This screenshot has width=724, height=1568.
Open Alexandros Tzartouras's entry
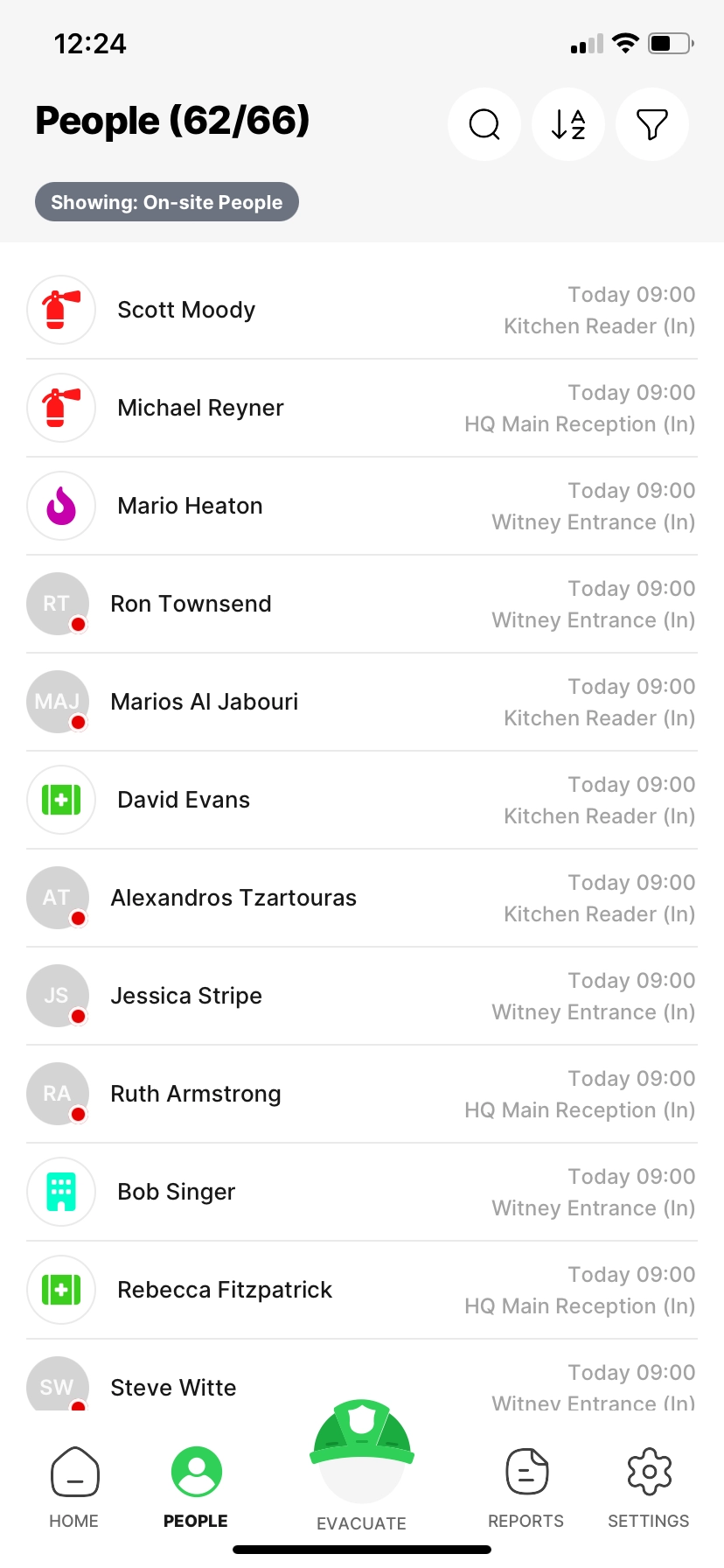tap(362, 898)
